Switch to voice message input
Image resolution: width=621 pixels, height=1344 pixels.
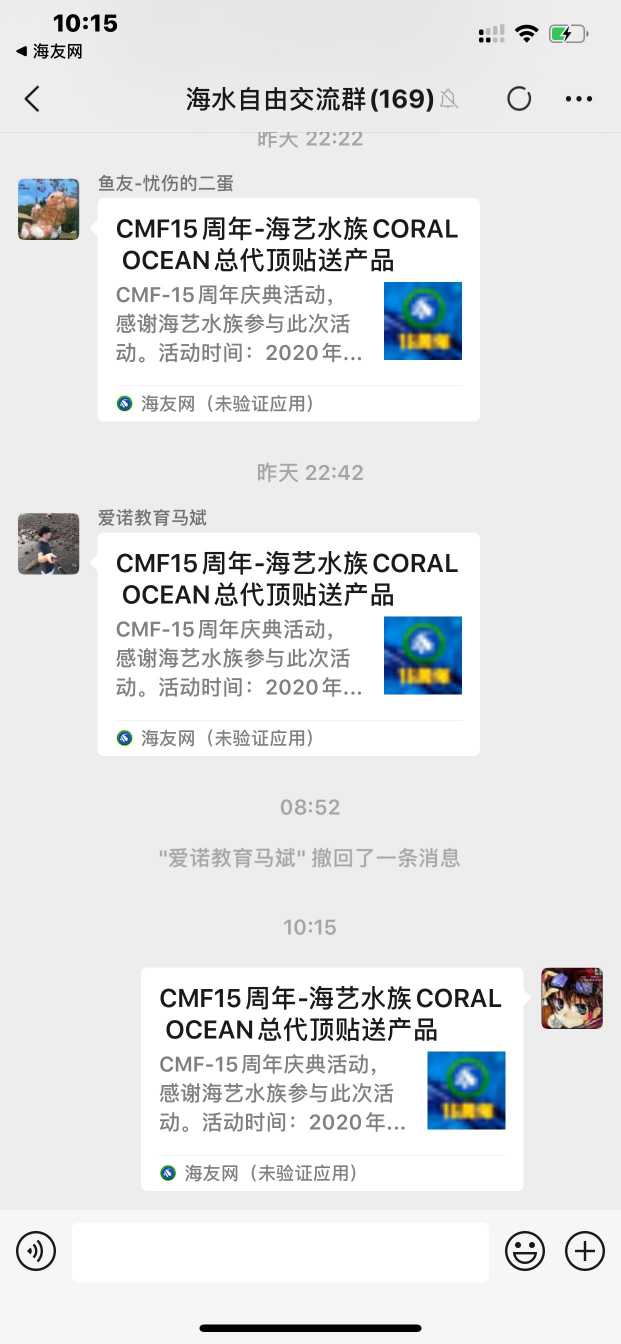tap(36, 1251)
